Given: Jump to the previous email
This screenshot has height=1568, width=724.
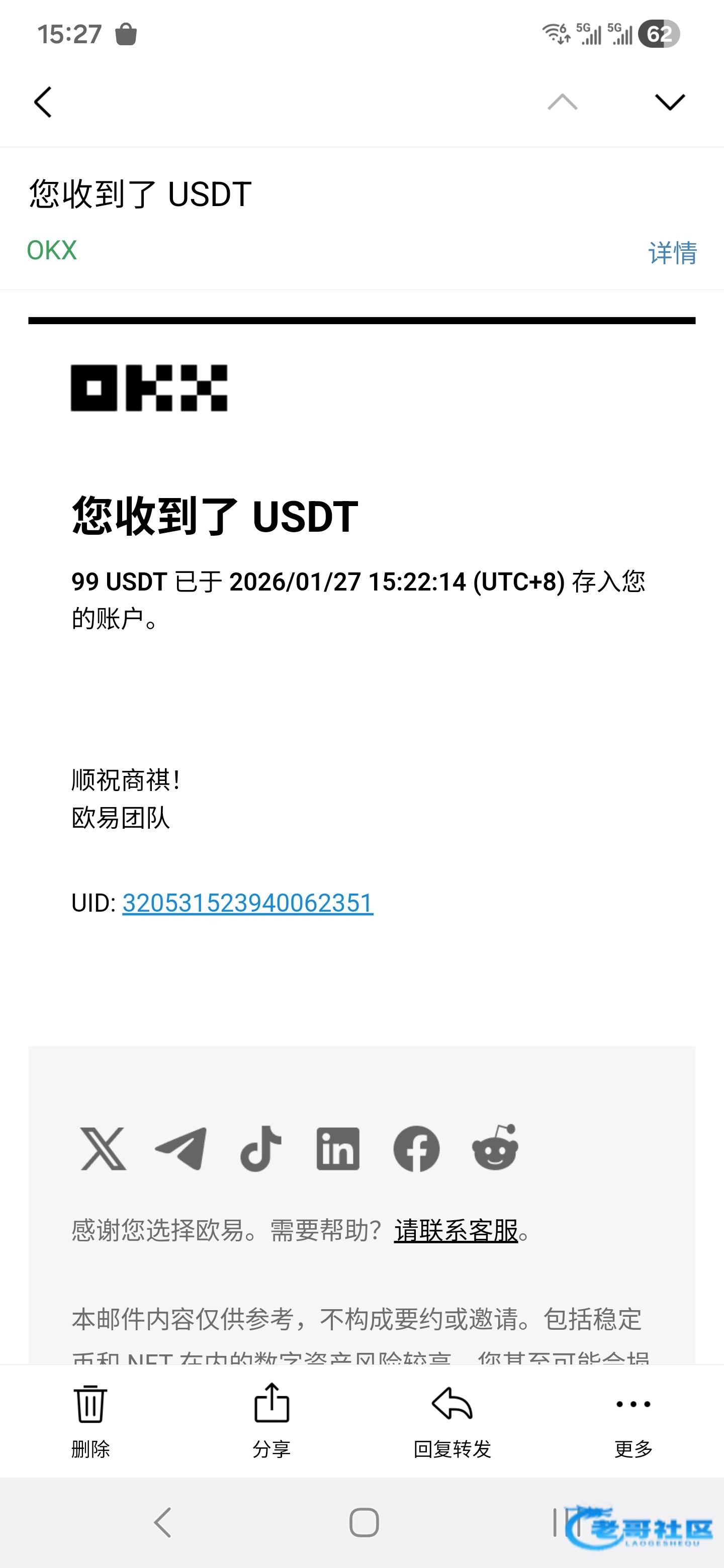Looking at the screenshot, I should tap(562, 102).
